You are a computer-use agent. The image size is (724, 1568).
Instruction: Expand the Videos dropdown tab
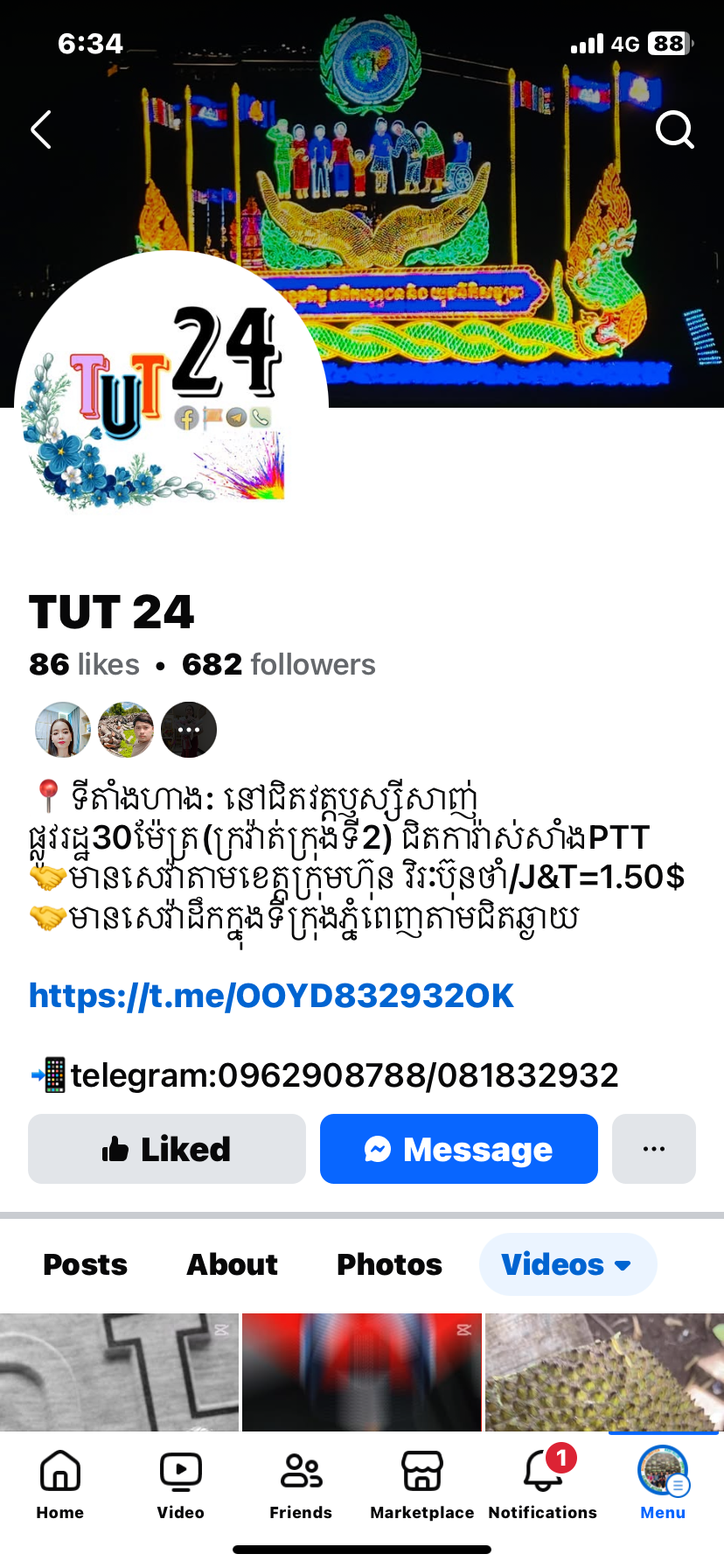pyautogui.click(x=567, y=1264)
